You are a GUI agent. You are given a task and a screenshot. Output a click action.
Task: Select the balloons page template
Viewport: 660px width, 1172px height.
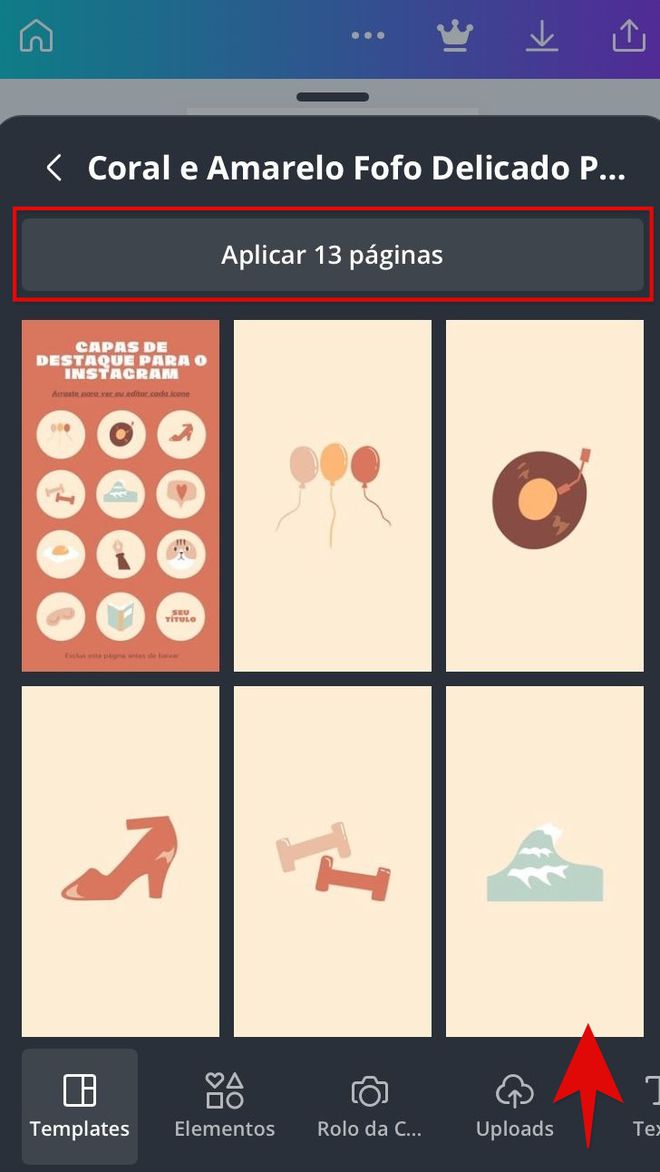(x=332, y=495)
